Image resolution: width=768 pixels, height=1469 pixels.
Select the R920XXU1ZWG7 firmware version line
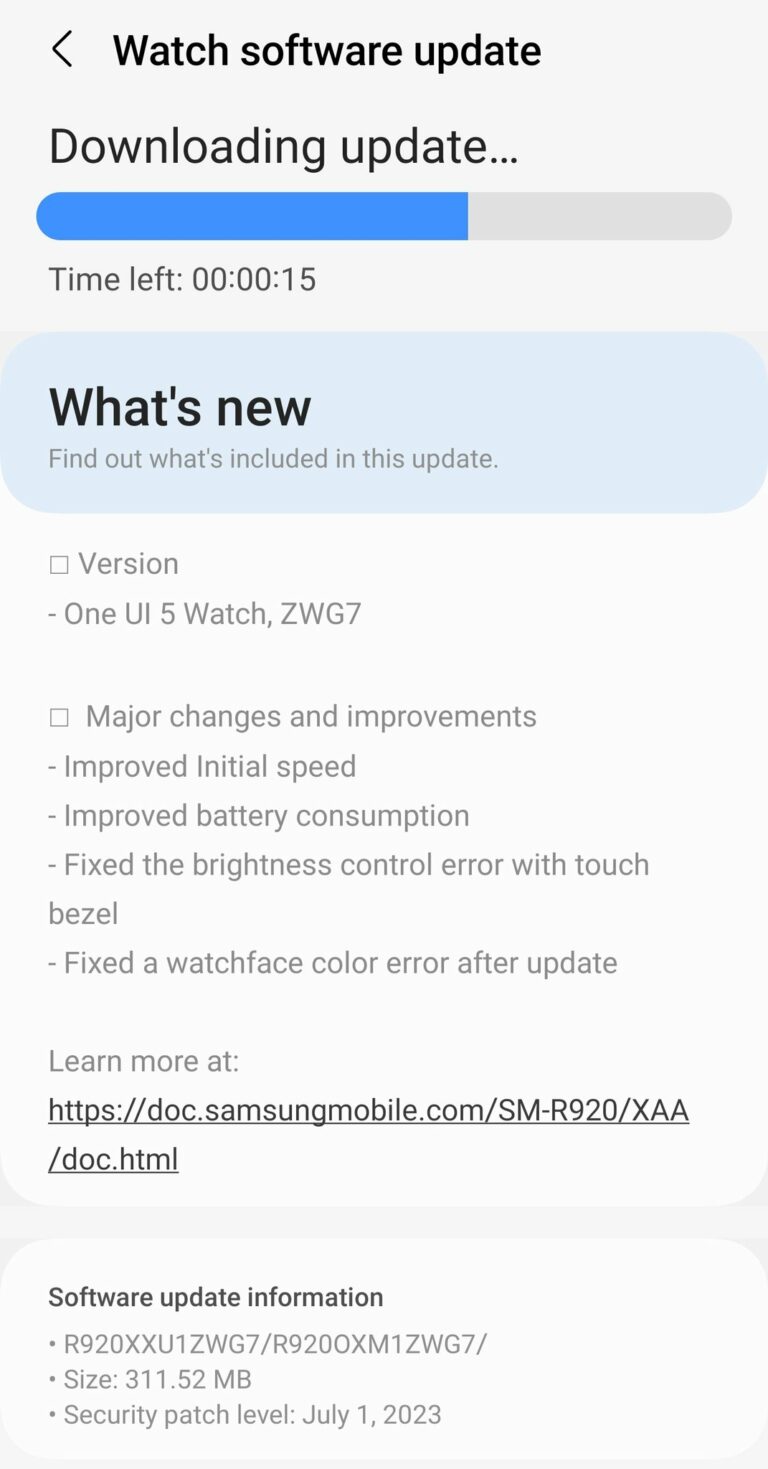pos(266,1344)
